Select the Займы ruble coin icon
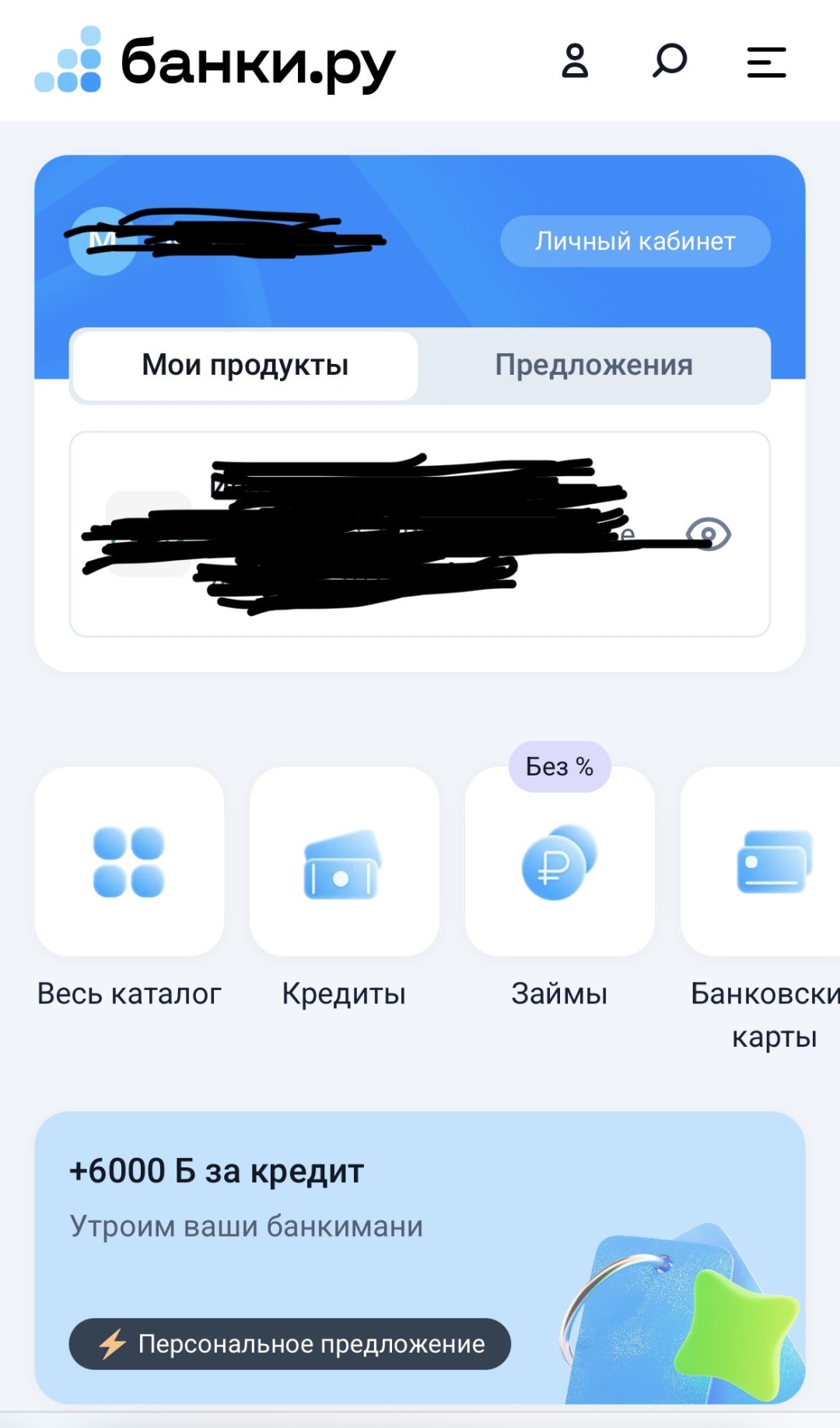Screen dimensions: 840x1428 pos(559,866)
